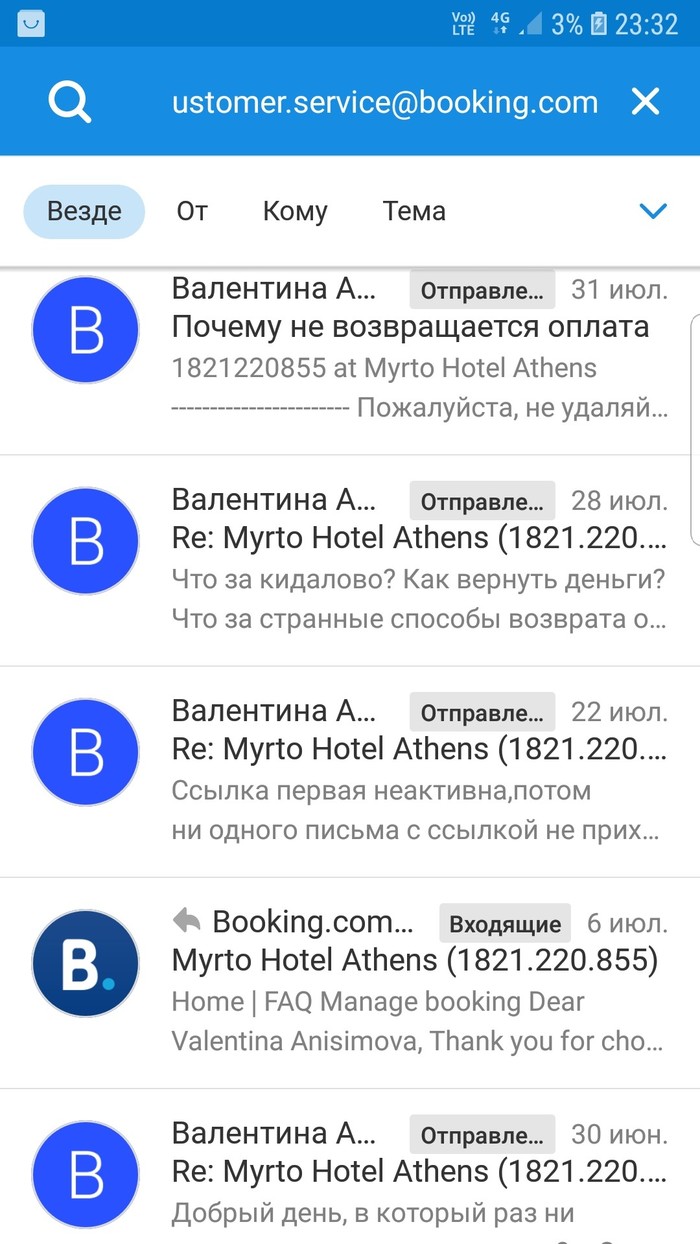The image size is (700, 1244).
Task: Open Booking.com inbox email from 6 июл.
Action: point(410,981)
